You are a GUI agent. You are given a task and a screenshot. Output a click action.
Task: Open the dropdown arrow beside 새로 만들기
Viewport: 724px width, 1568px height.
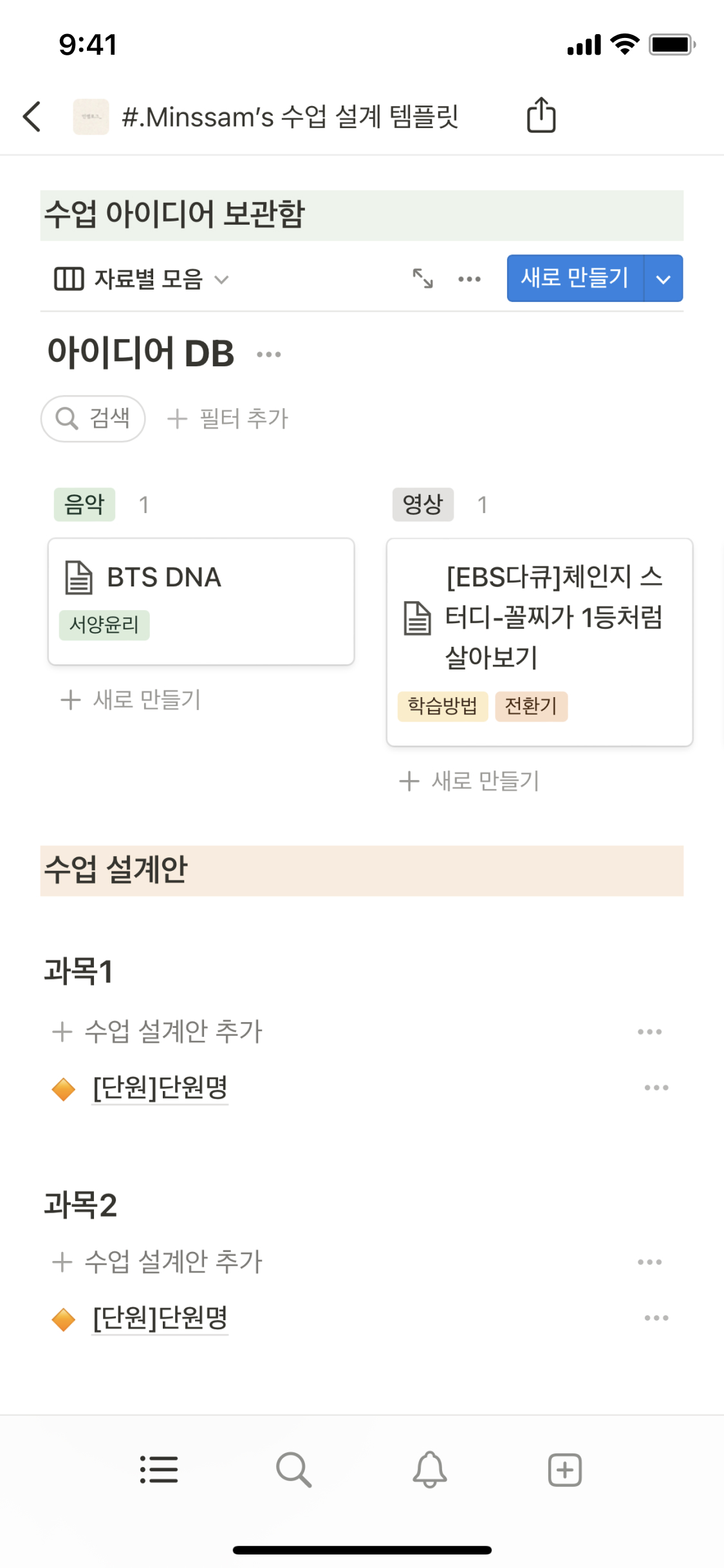(664, 279)
